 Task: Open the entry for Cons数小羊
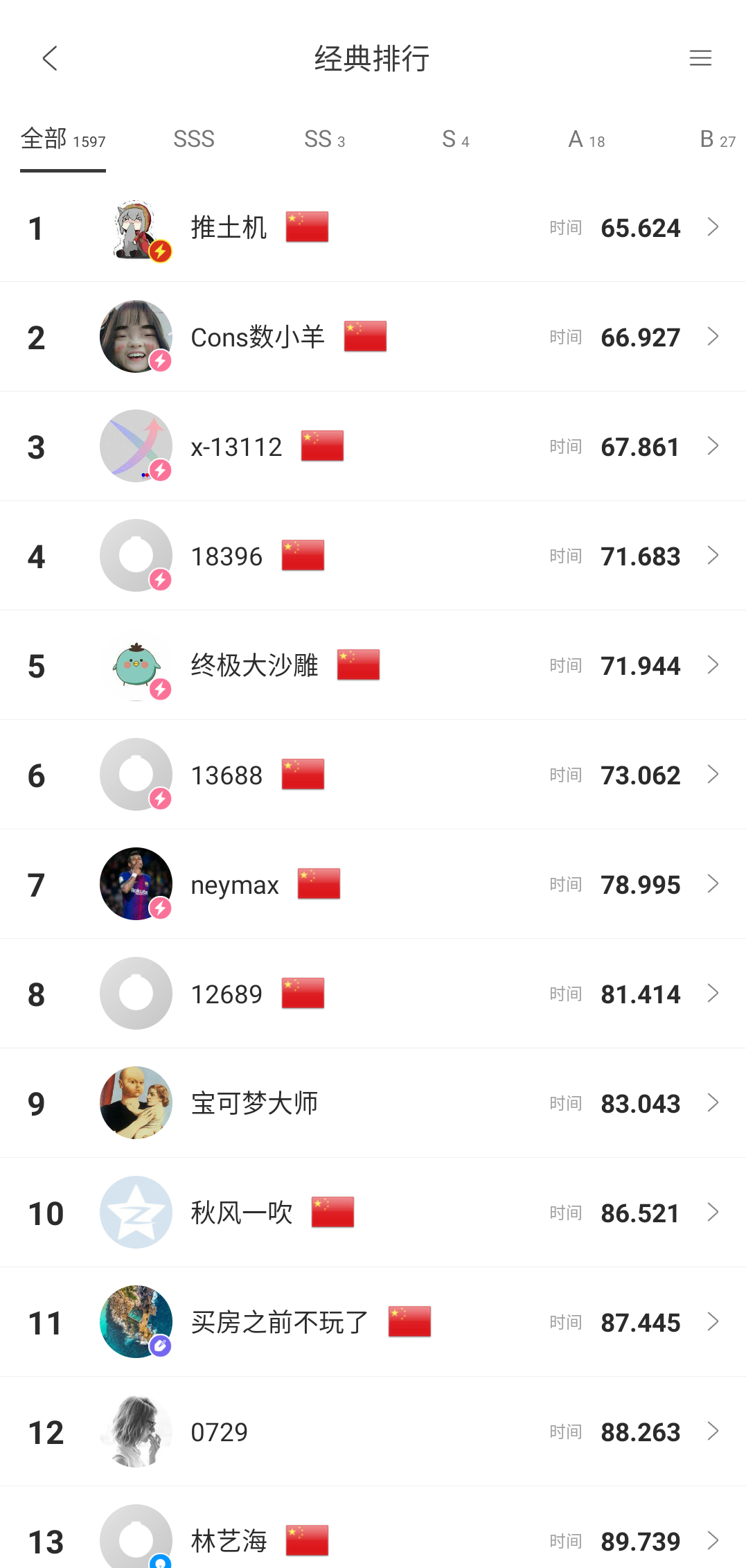[x=373, y=337]
